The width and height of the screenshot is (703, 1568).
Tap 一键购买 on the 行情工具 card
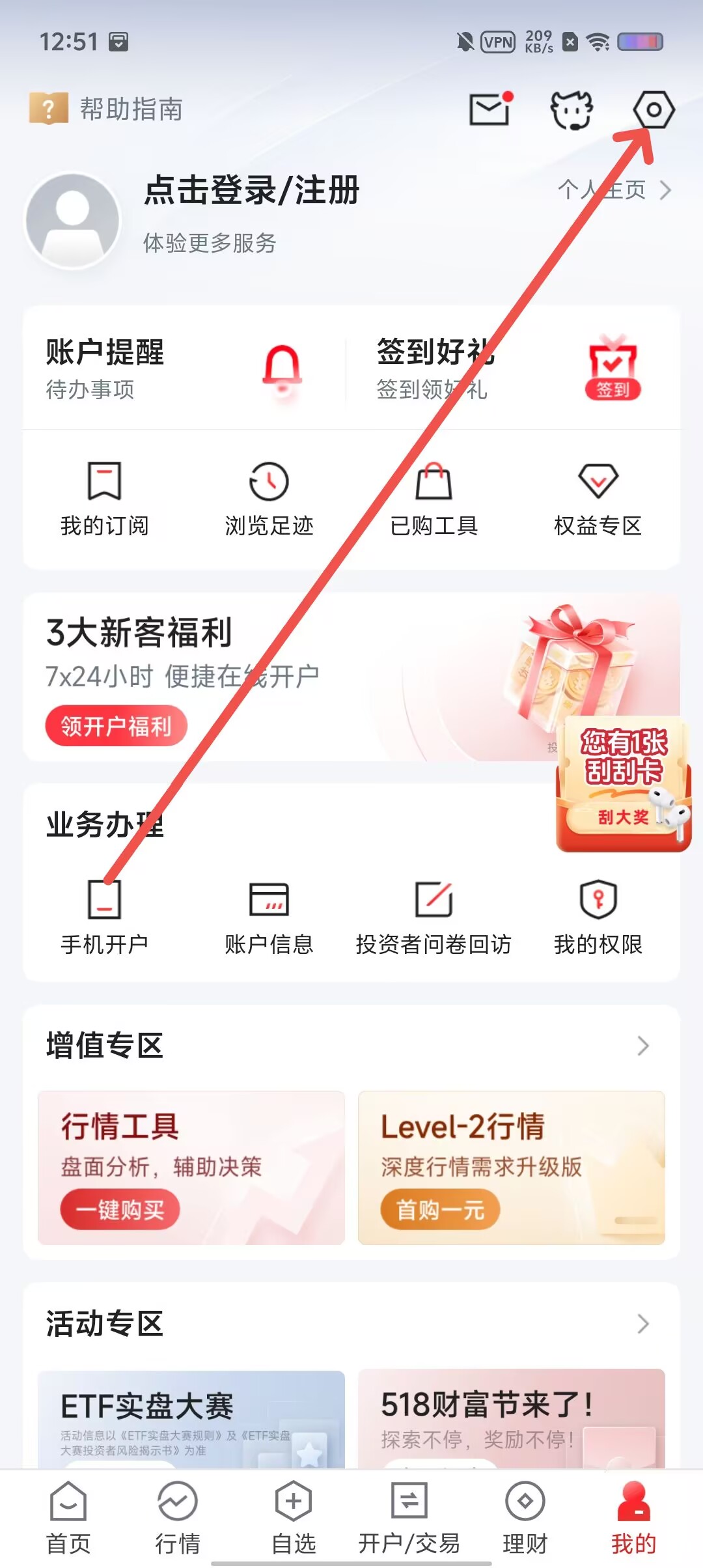point(120,1210)
